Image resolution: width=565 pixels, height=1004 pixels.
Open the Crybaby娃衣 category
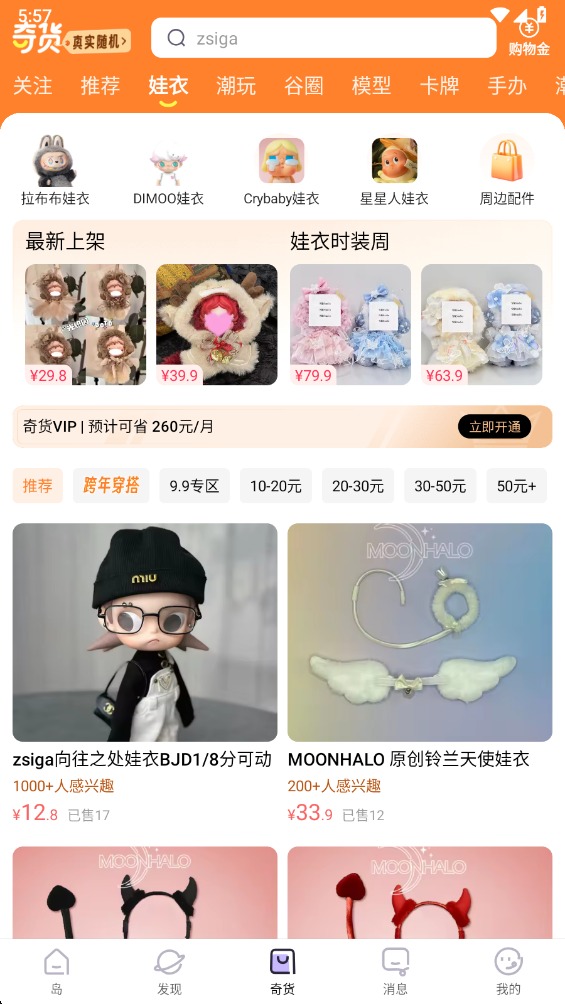[x=281, y=170]
